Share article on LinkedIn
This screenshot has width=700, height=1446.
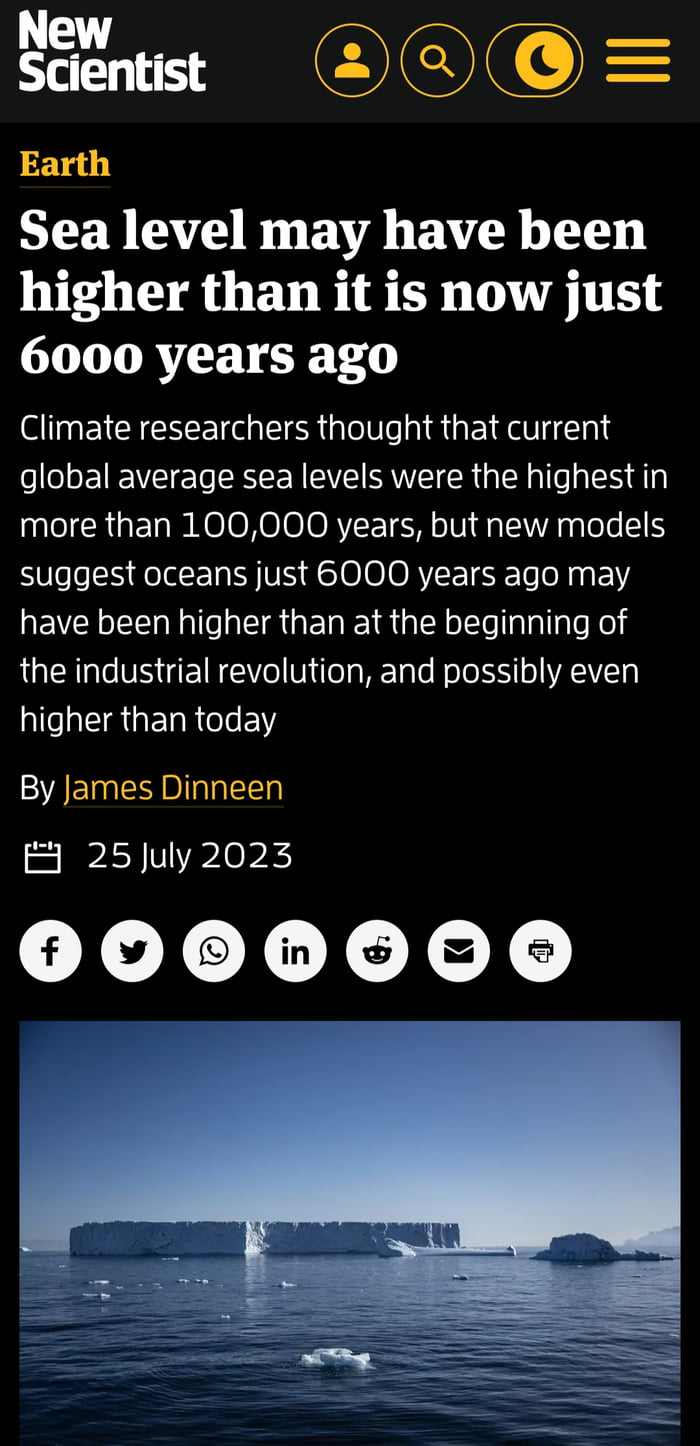[295, 951]
